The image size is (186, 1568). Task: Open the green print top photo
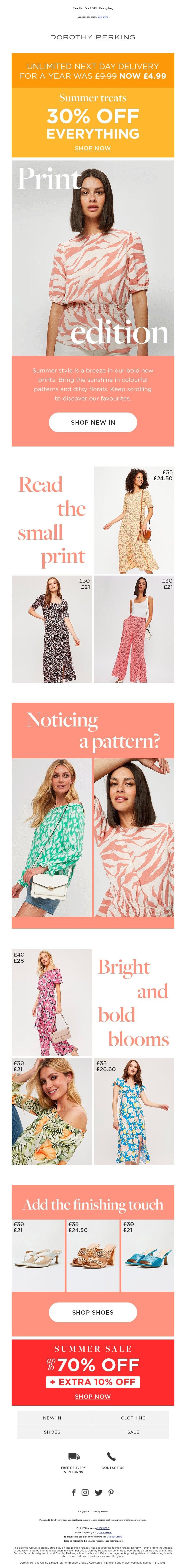click(x=52, y=837)
